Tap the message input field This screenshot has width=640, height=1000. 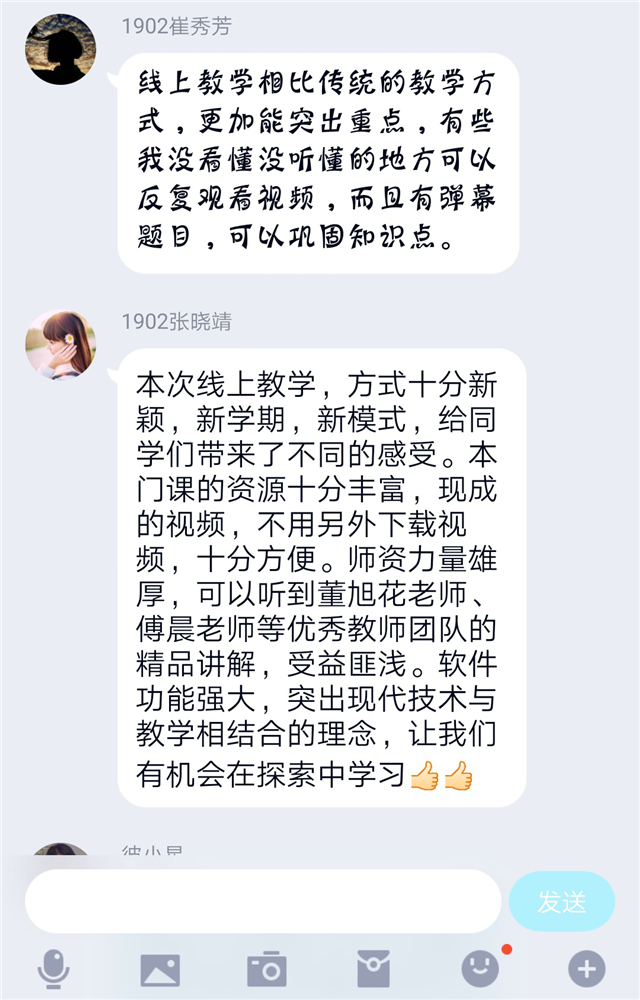(x=262, y=901)
